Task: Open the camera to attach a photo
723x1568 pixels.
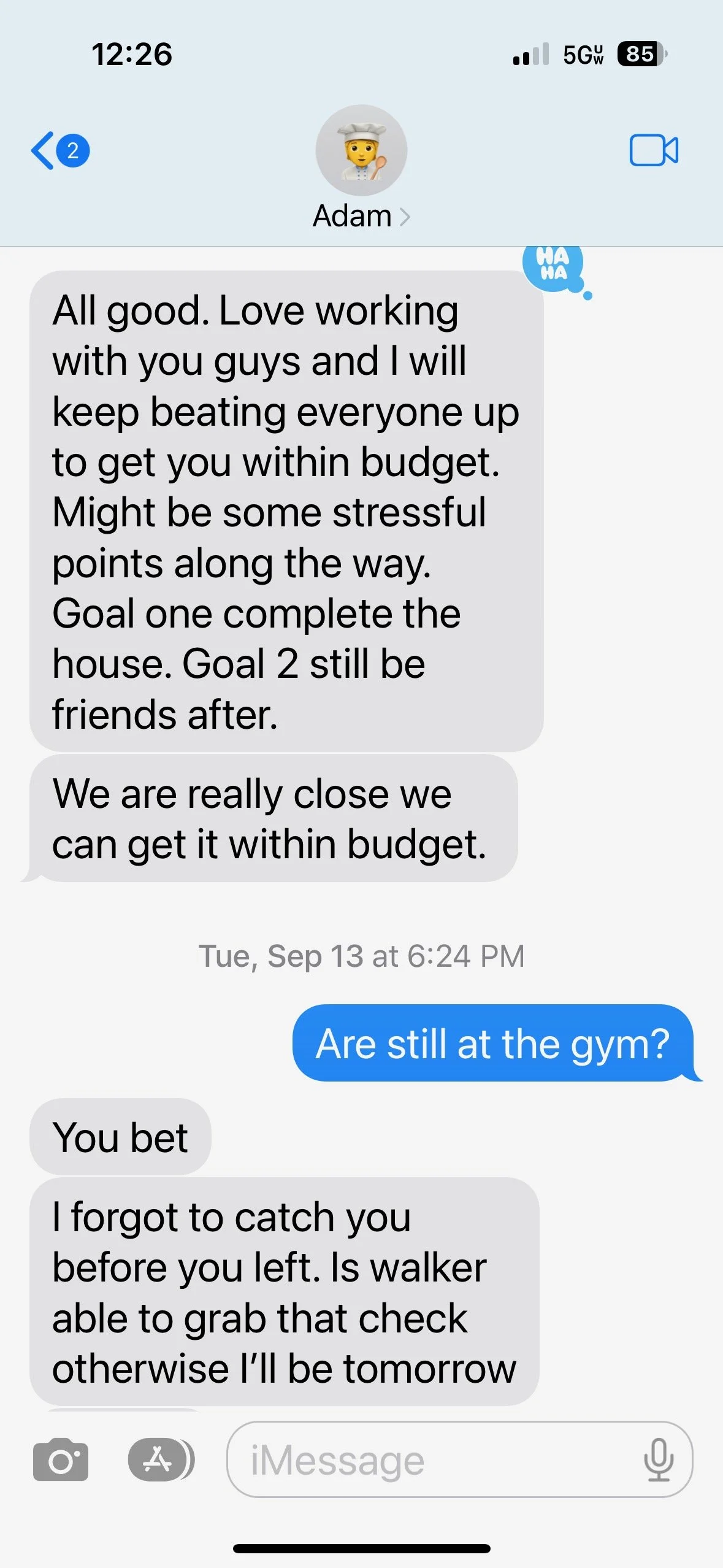Action: [61, 1460]
